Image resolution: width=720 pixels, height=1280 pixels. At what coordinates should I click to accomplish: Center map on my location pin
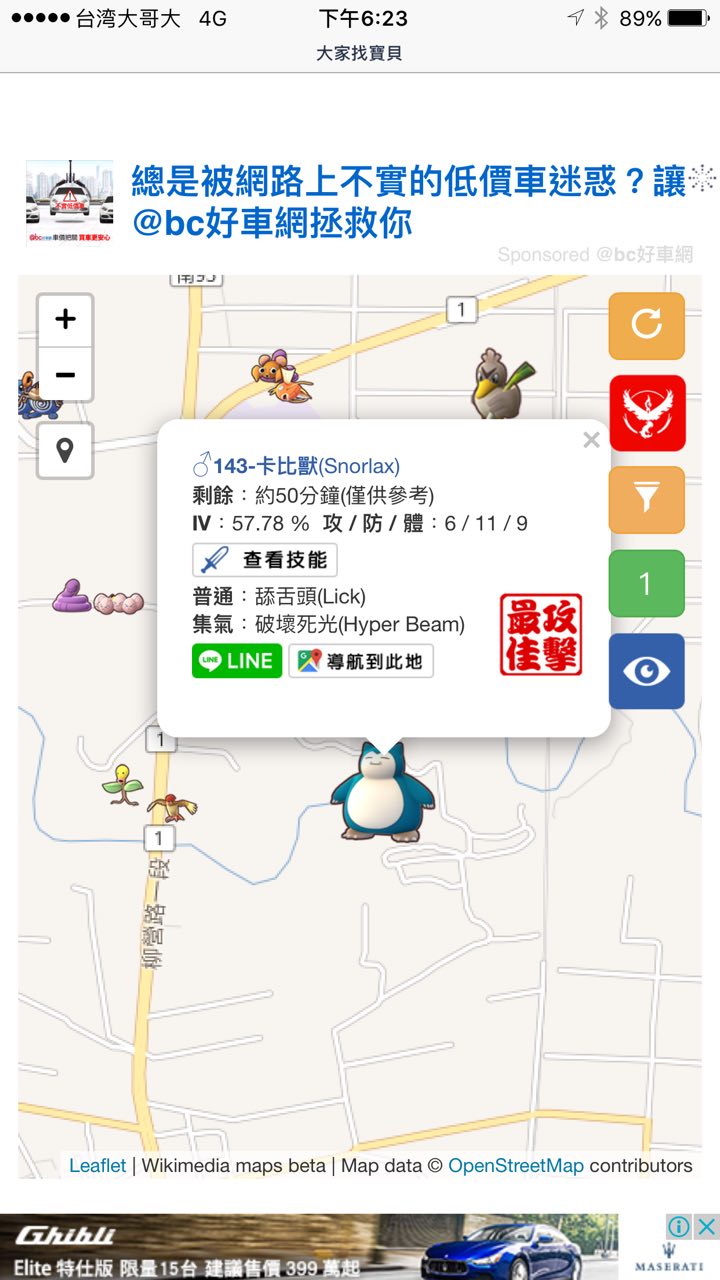65,450
